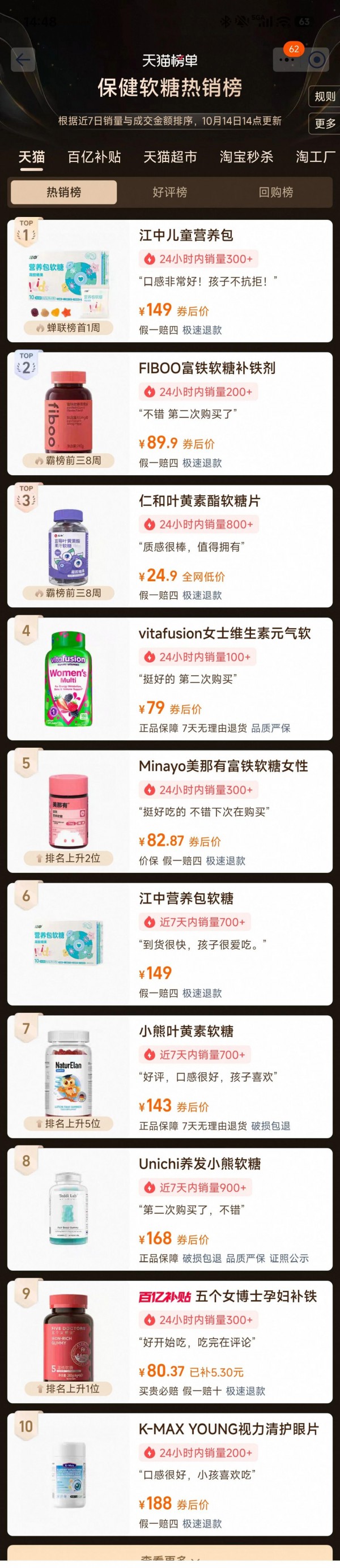
Task: Switch to the 天猫超市 tab
Action: [170, 157]
